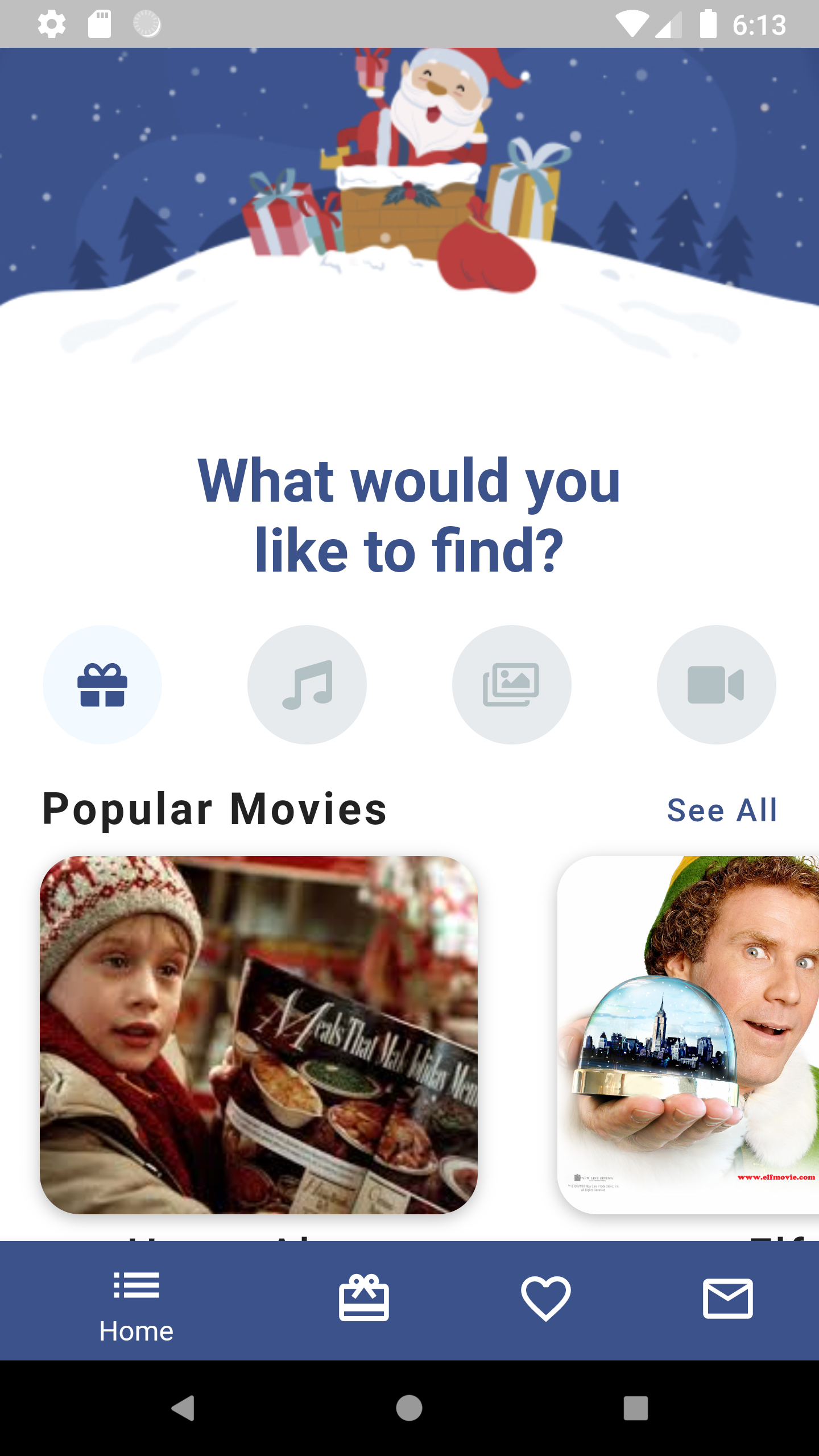Open the gift card tab

[364, 1299]
